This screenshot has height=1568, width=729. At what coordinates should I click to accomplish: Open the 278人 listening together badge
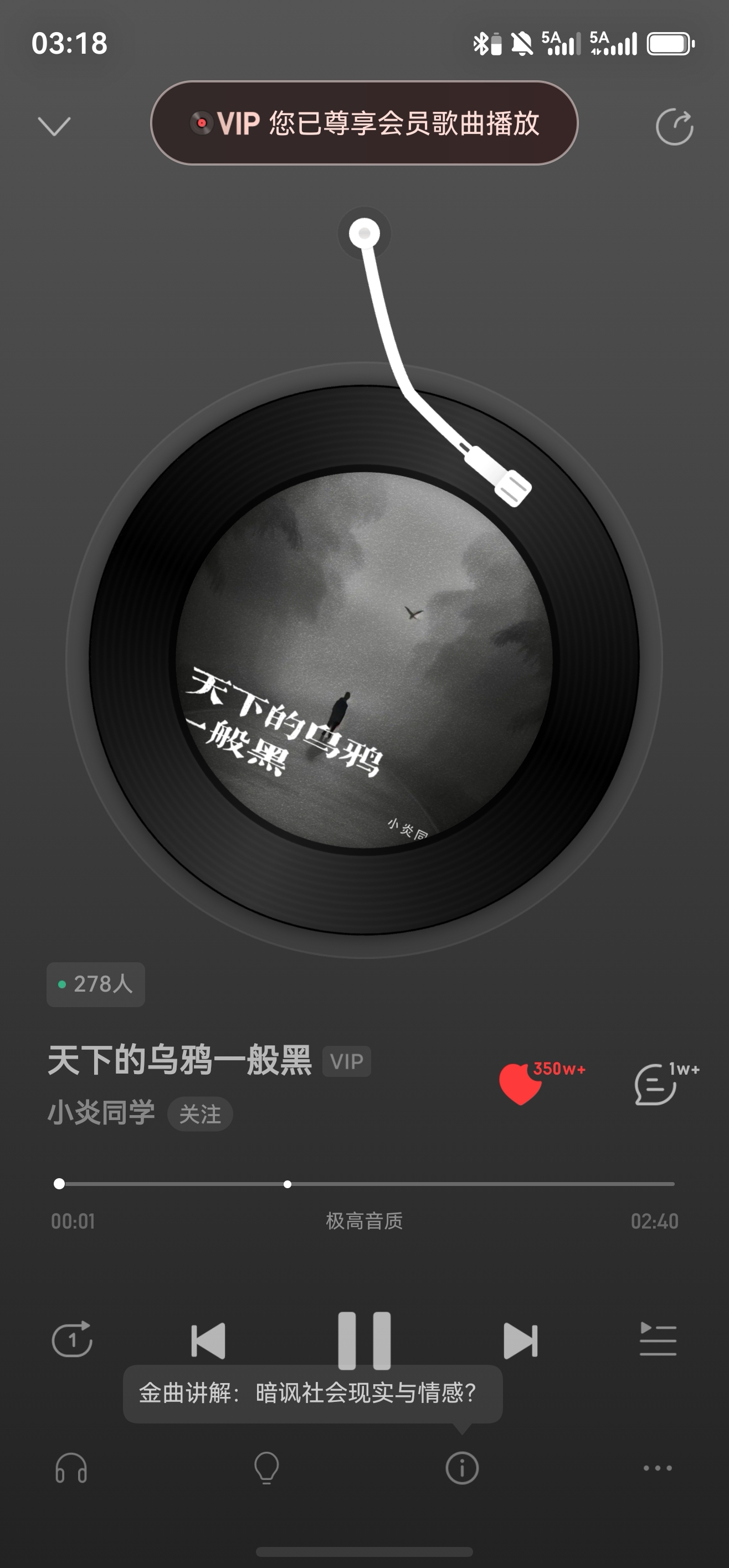tap(96, 984)
